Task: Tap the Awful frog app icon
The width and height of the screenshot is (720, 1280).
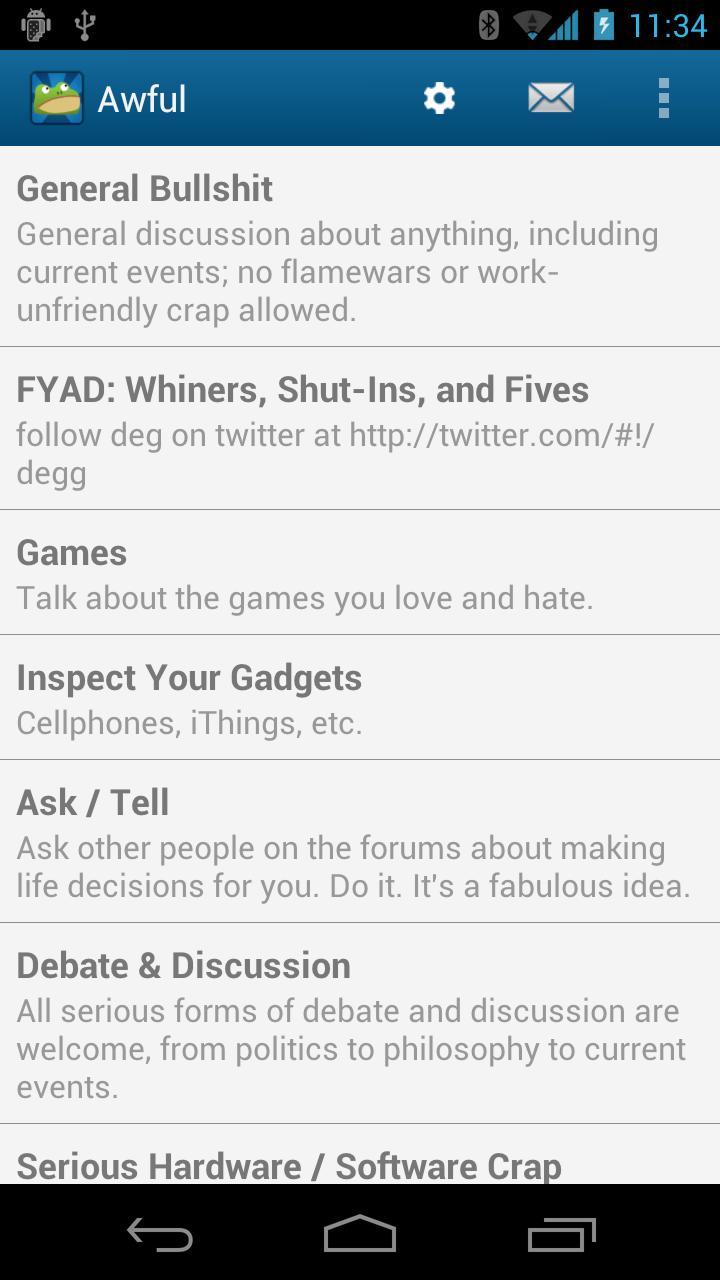Action: (57, 98)
